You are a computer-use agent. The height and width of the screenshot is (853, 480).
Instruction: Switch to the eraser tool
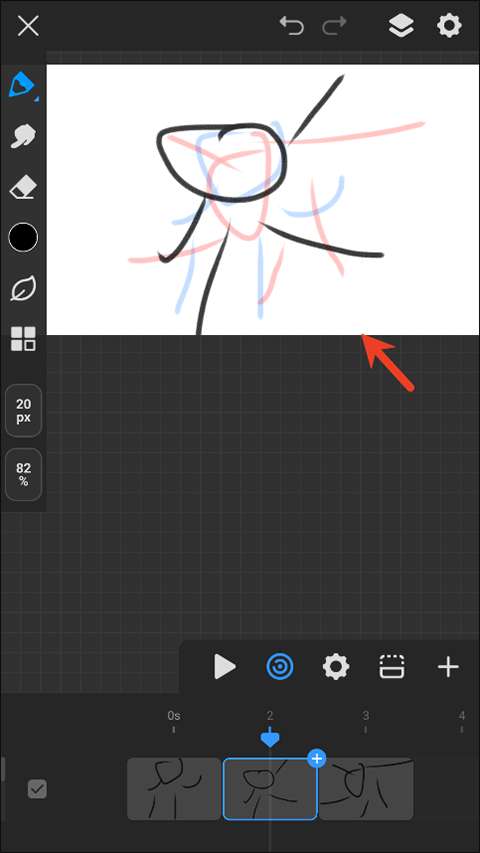(x=23, y=188)
